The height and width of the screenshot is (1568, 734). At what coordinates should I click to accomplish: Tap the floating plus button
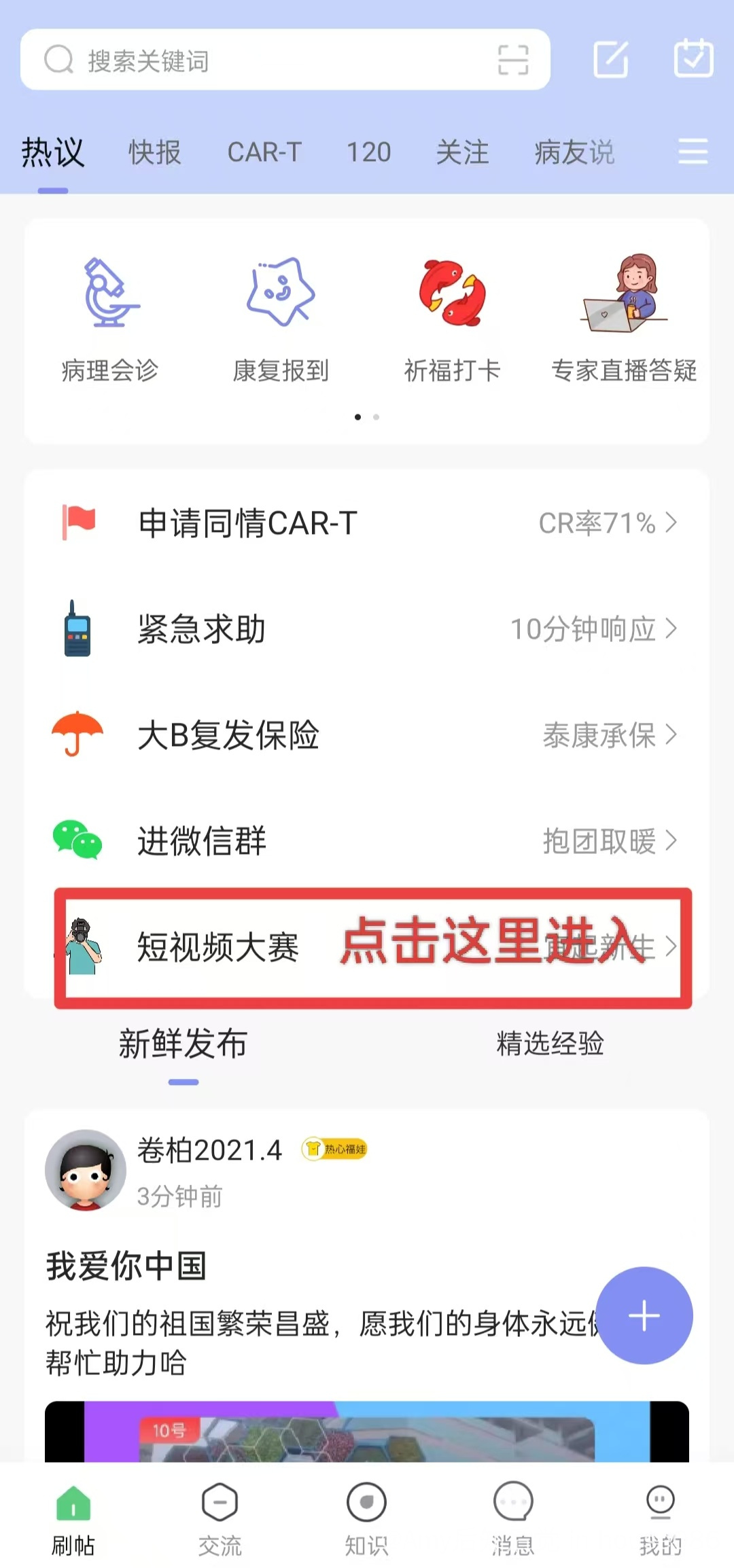(644, 1315)
